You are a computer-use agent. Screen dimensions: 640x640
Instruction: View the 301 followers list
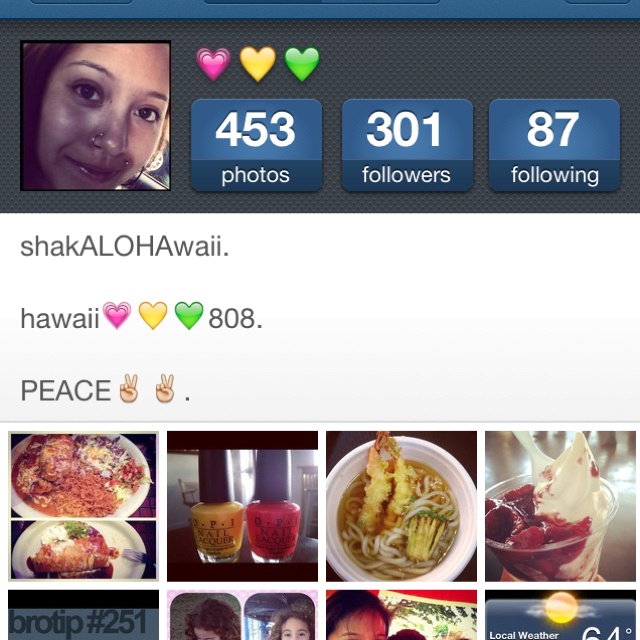406,145
